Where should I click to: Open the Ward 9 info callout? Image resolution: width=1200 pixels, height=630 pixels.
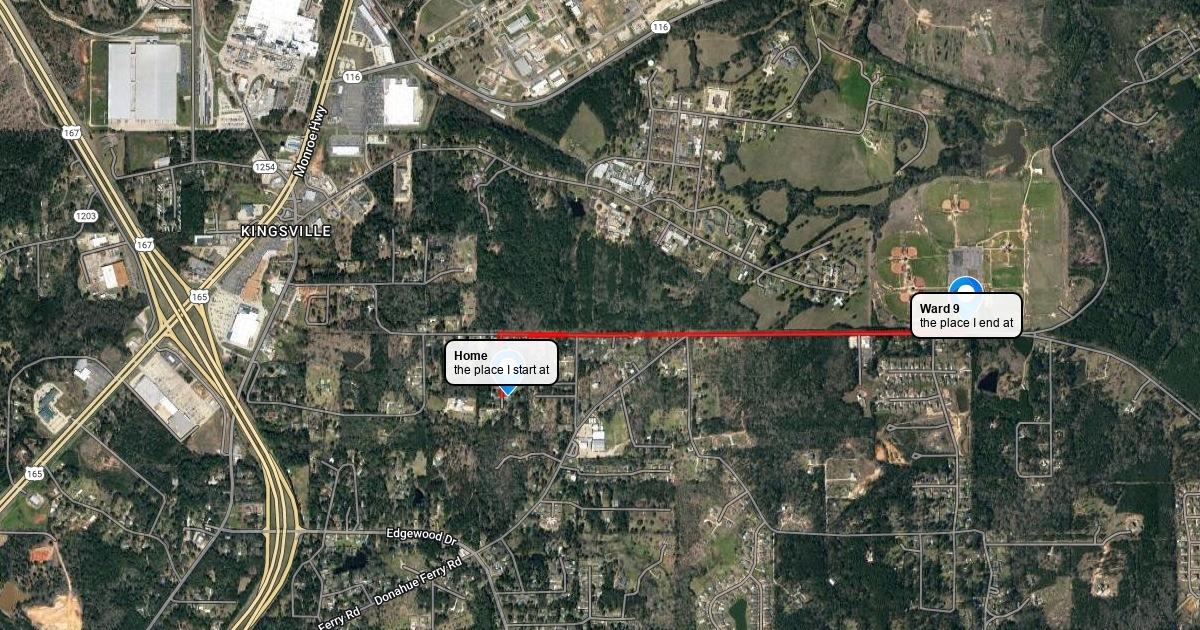[x=966, y=315]
